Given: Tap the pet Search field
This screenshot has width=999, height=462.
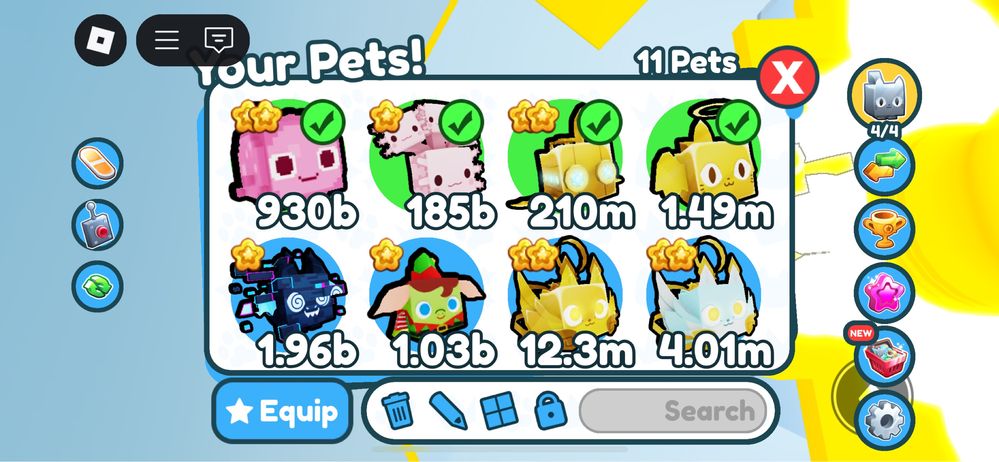Looking at the screenshot, I should pos(674,410).
